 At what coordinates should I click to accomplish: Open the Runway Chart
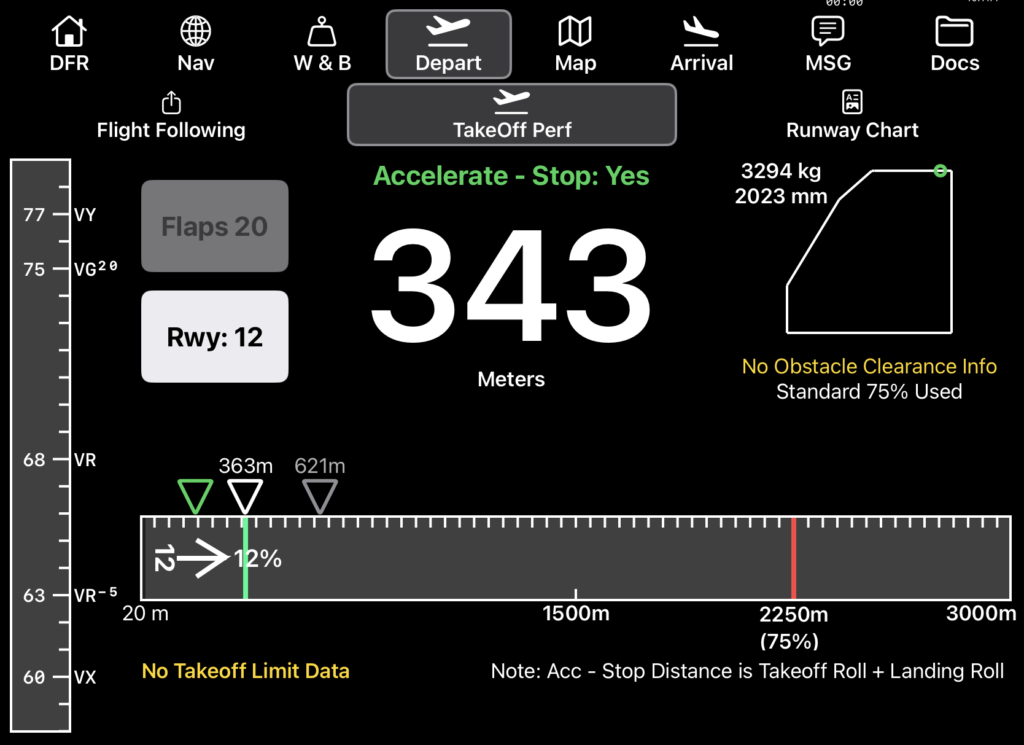coord(852,116)
